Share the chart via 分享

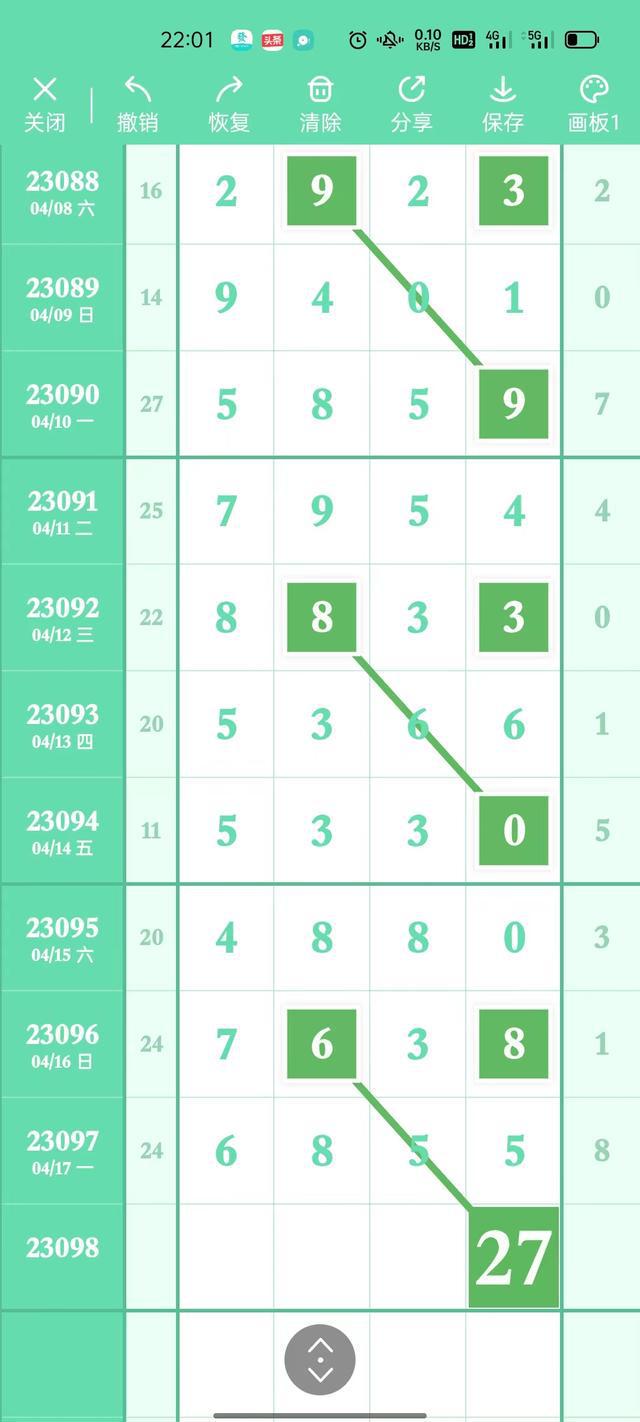pyautogui.click(x=411, y=104)
